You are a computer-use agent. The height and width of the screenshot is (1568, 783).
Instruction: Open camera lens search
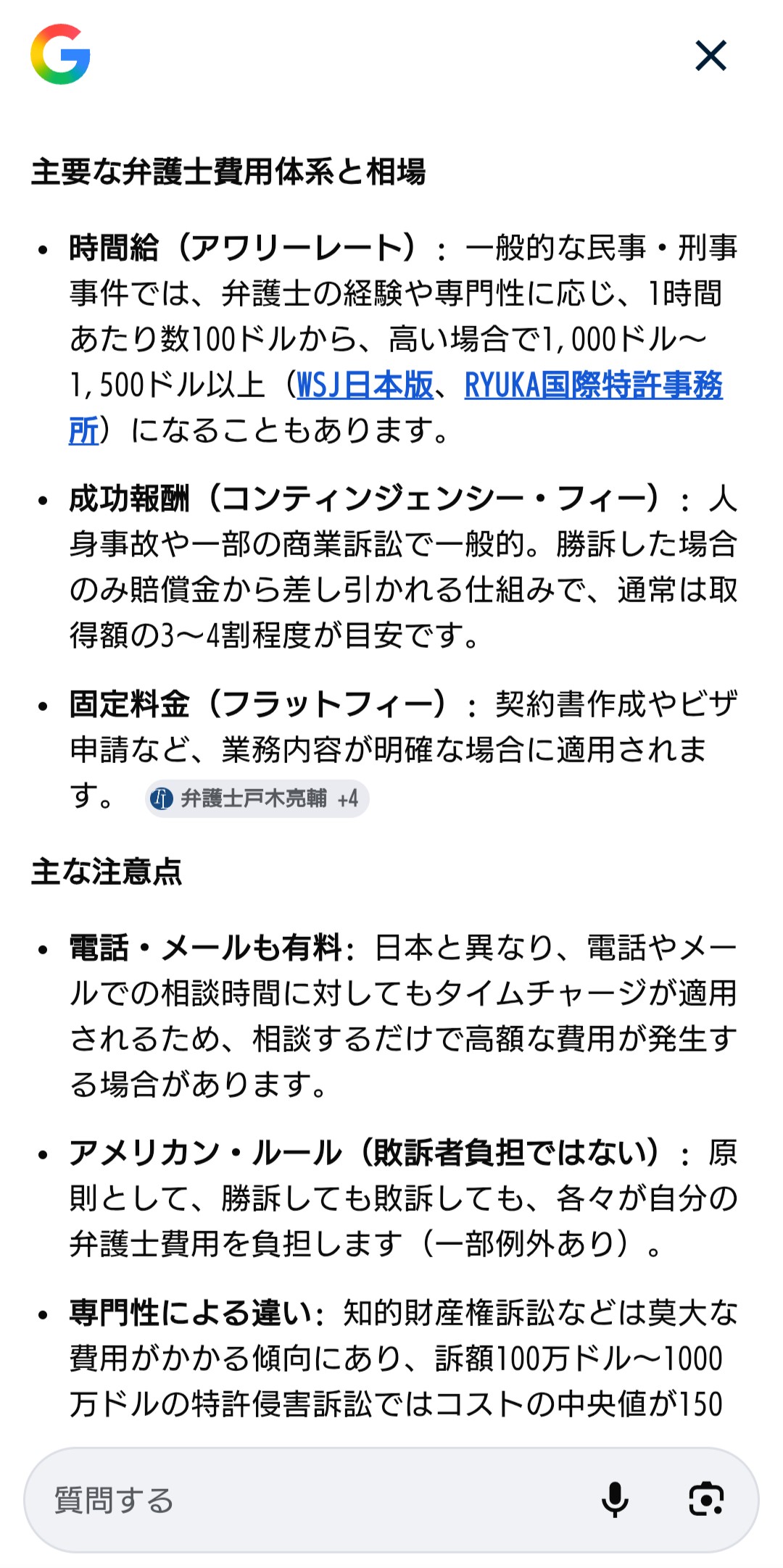pos(705,1500)
